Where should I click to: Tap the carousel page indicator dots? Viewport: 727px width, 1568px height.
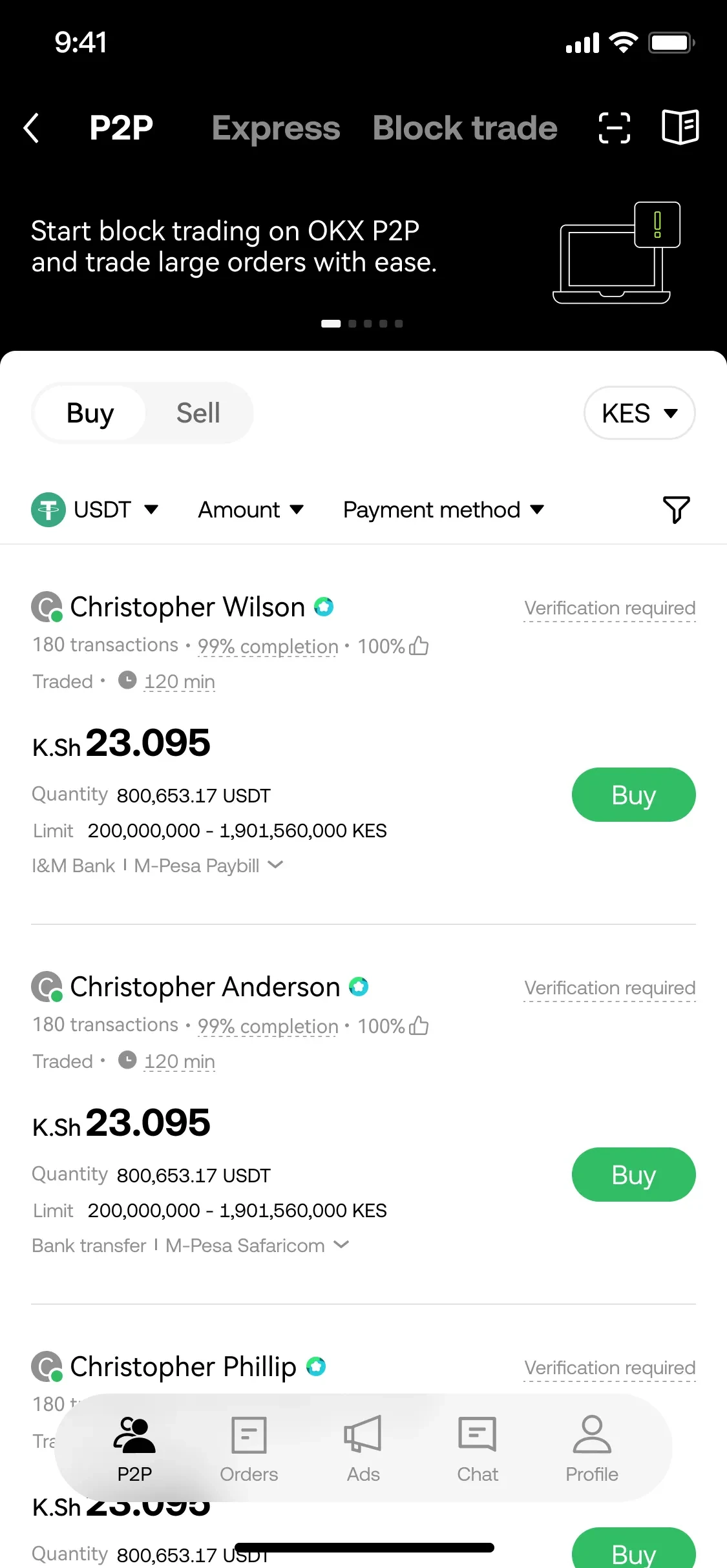click(363, 324)
